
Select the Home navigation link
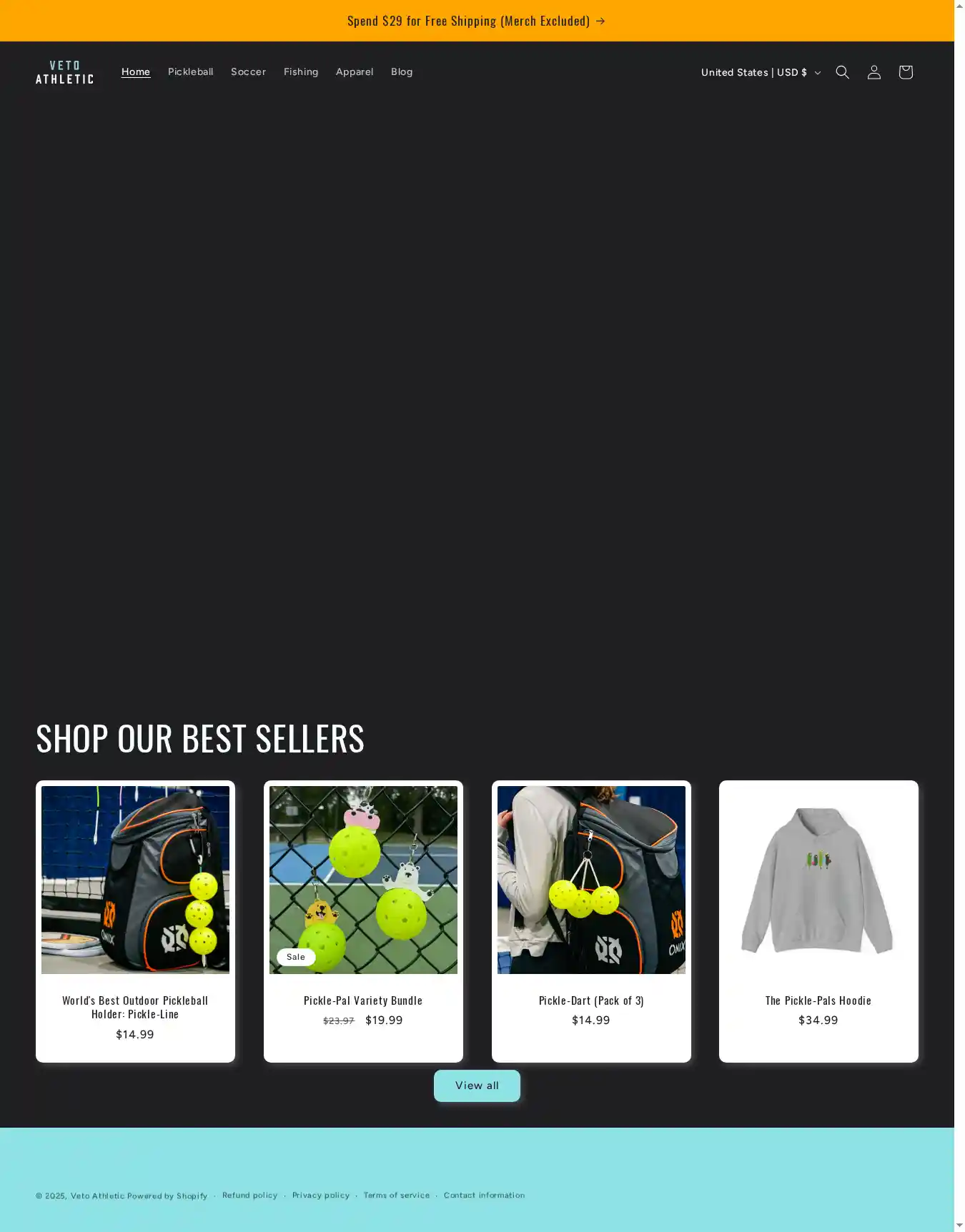(x=136, y=72)
